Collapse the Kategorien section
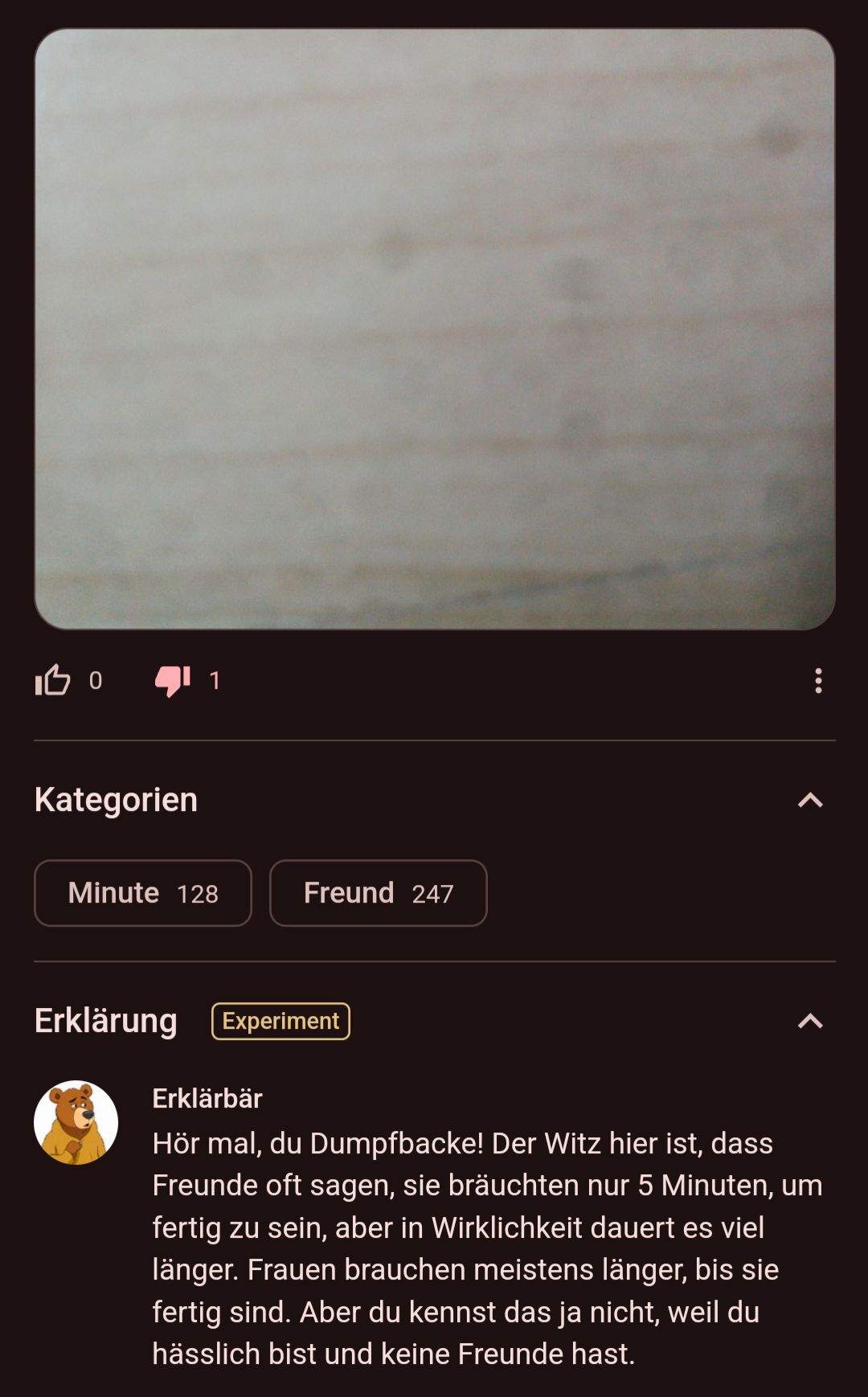The image size is (868, 1397). [x=810, y=801]
